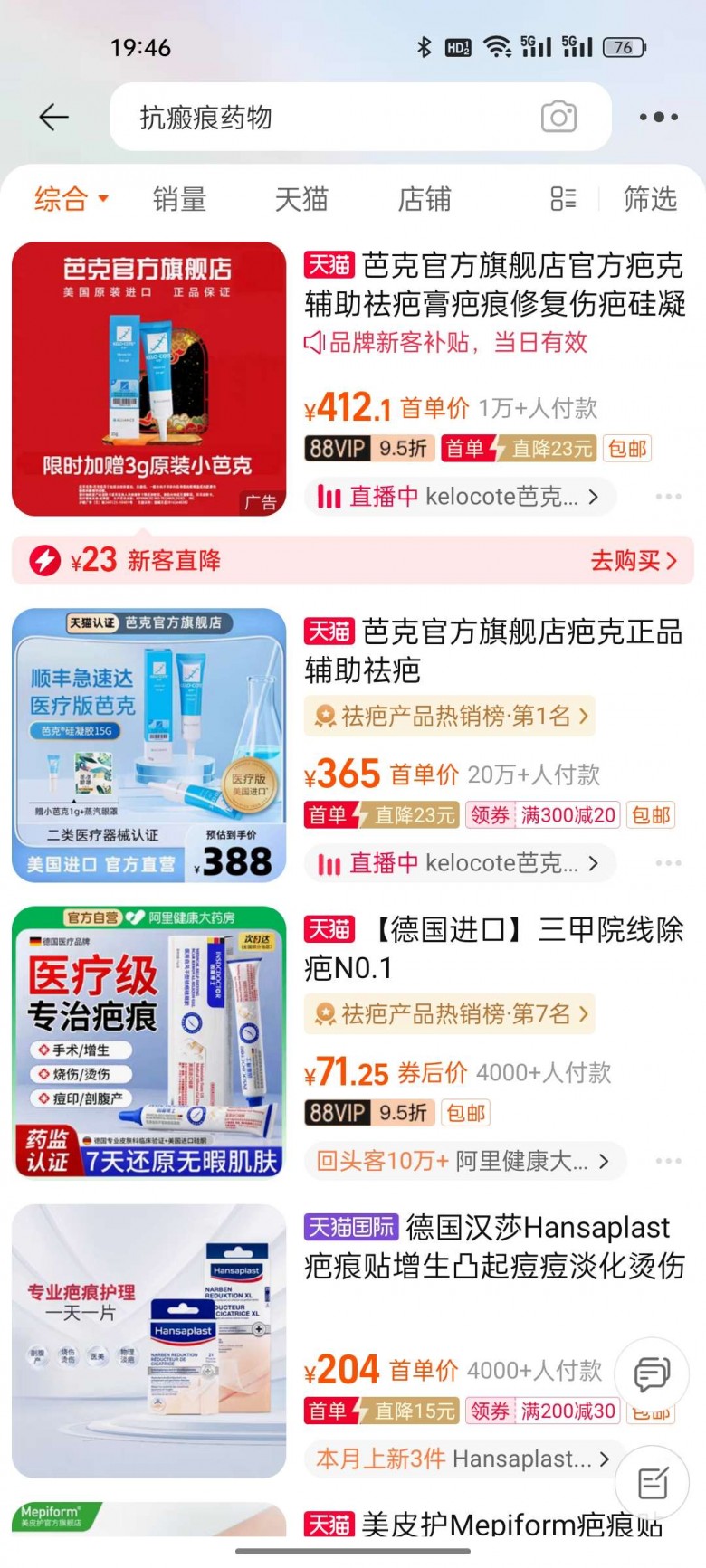Open the 筛选 filter panel
Image resolution: width=706 pixels, height=1568 pixels.
650,199
